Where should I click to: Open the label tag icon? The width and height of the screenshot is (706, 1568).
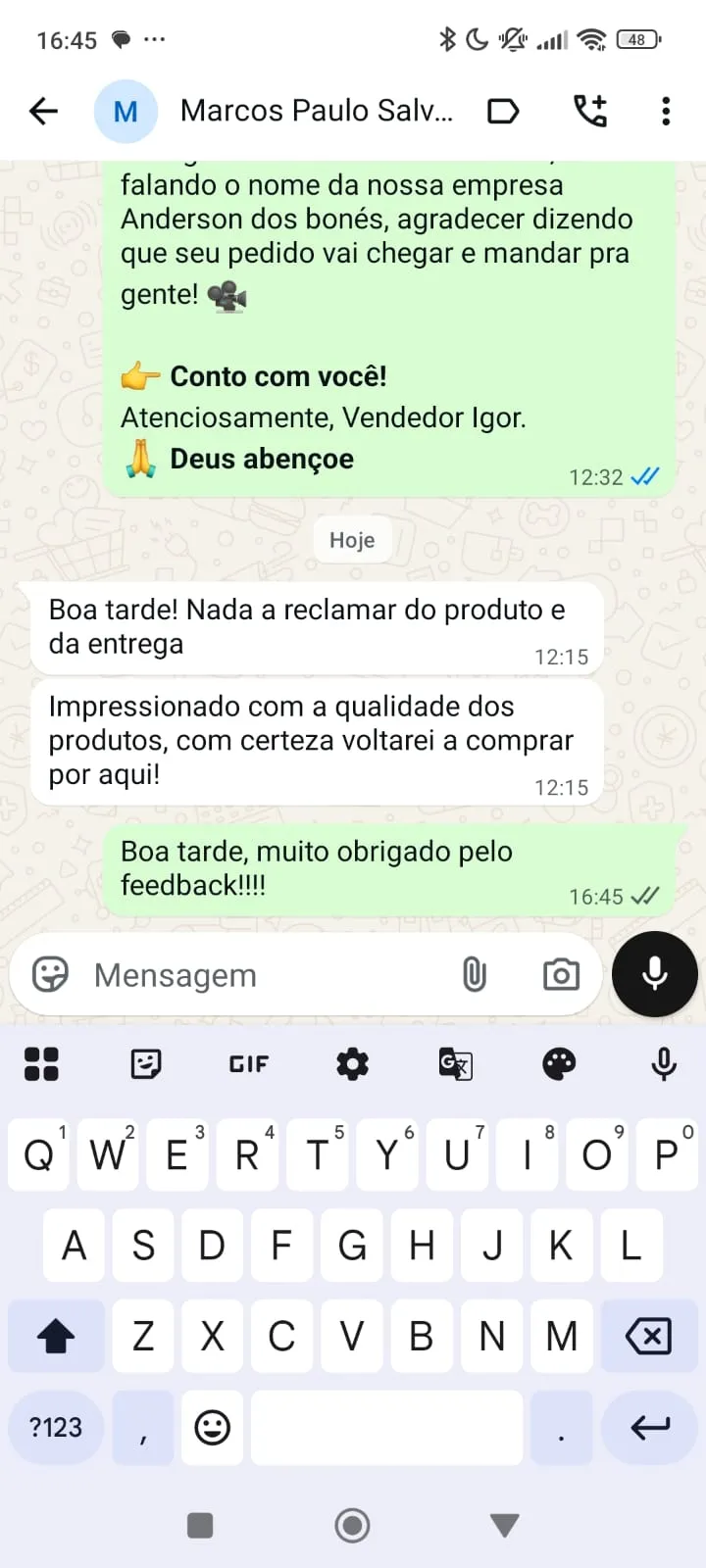(503, 112)
